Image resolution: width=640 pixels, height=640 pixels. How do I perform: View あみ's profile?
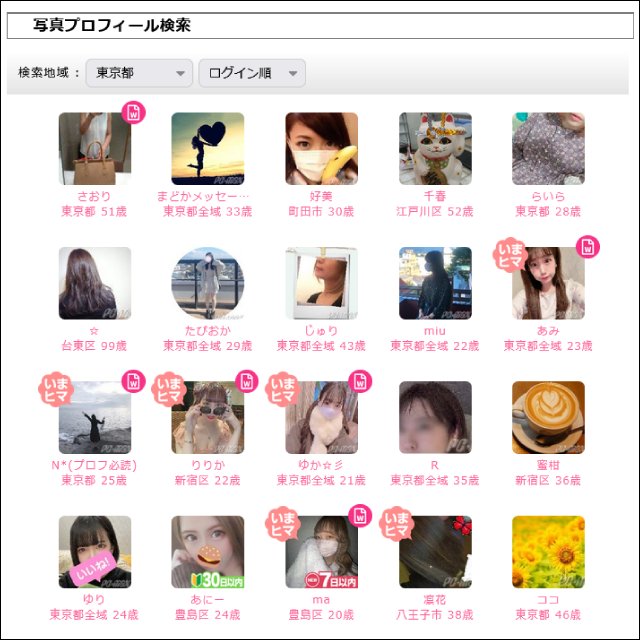548,284
